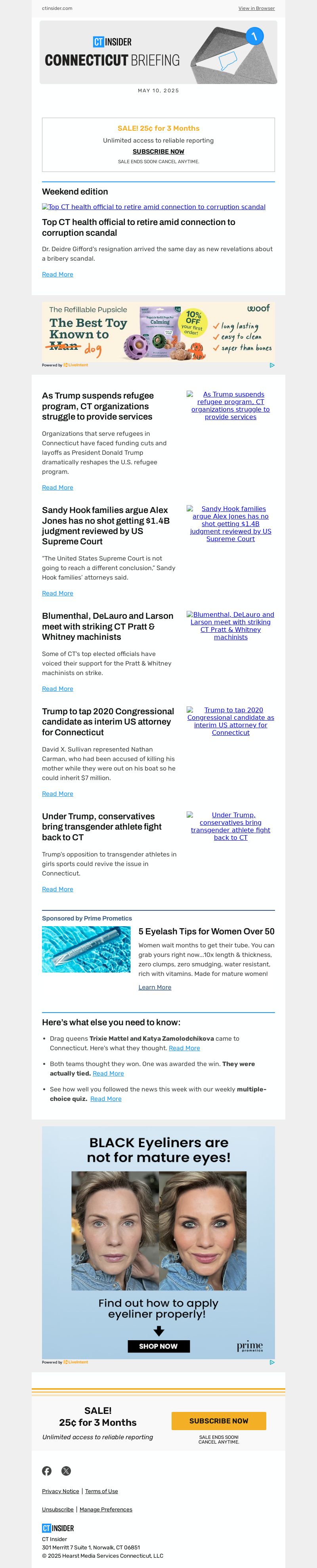Open the Privacy Notice
317x1568 pixels.
pos(60,1491)
